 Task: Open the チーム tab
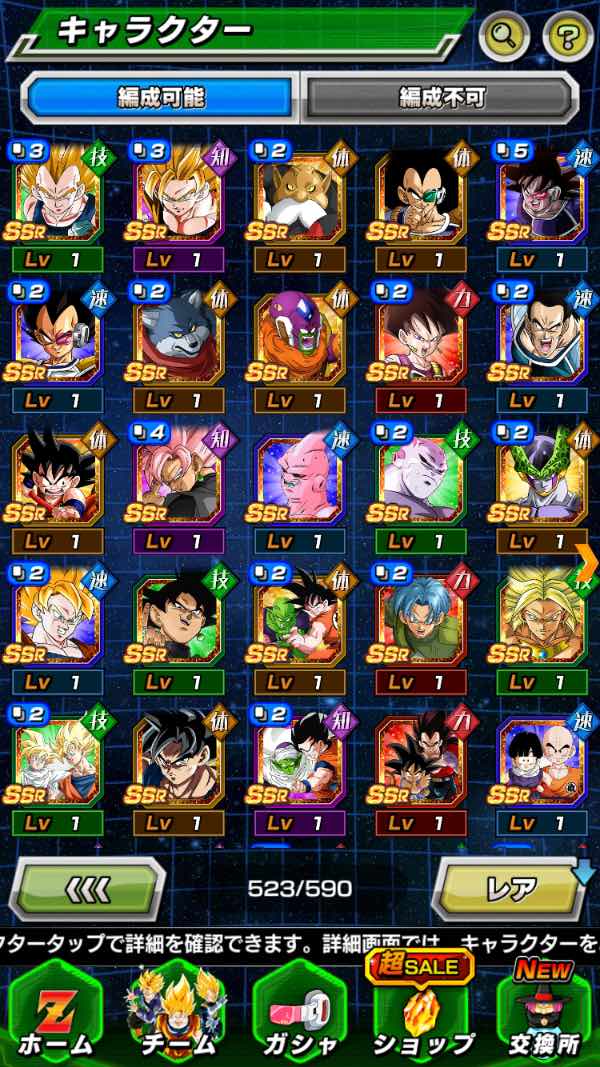point(176,1010)
